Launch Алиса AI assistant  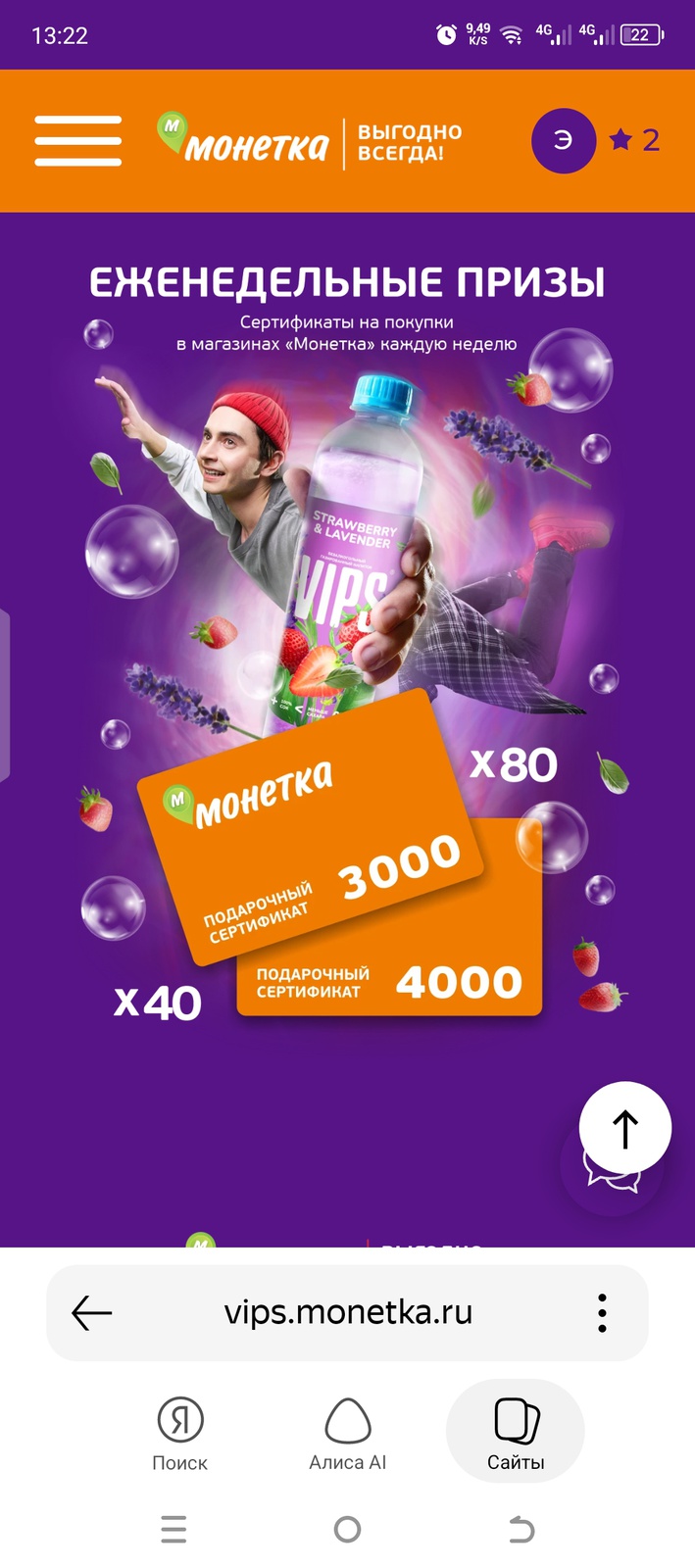point(348,1433)
